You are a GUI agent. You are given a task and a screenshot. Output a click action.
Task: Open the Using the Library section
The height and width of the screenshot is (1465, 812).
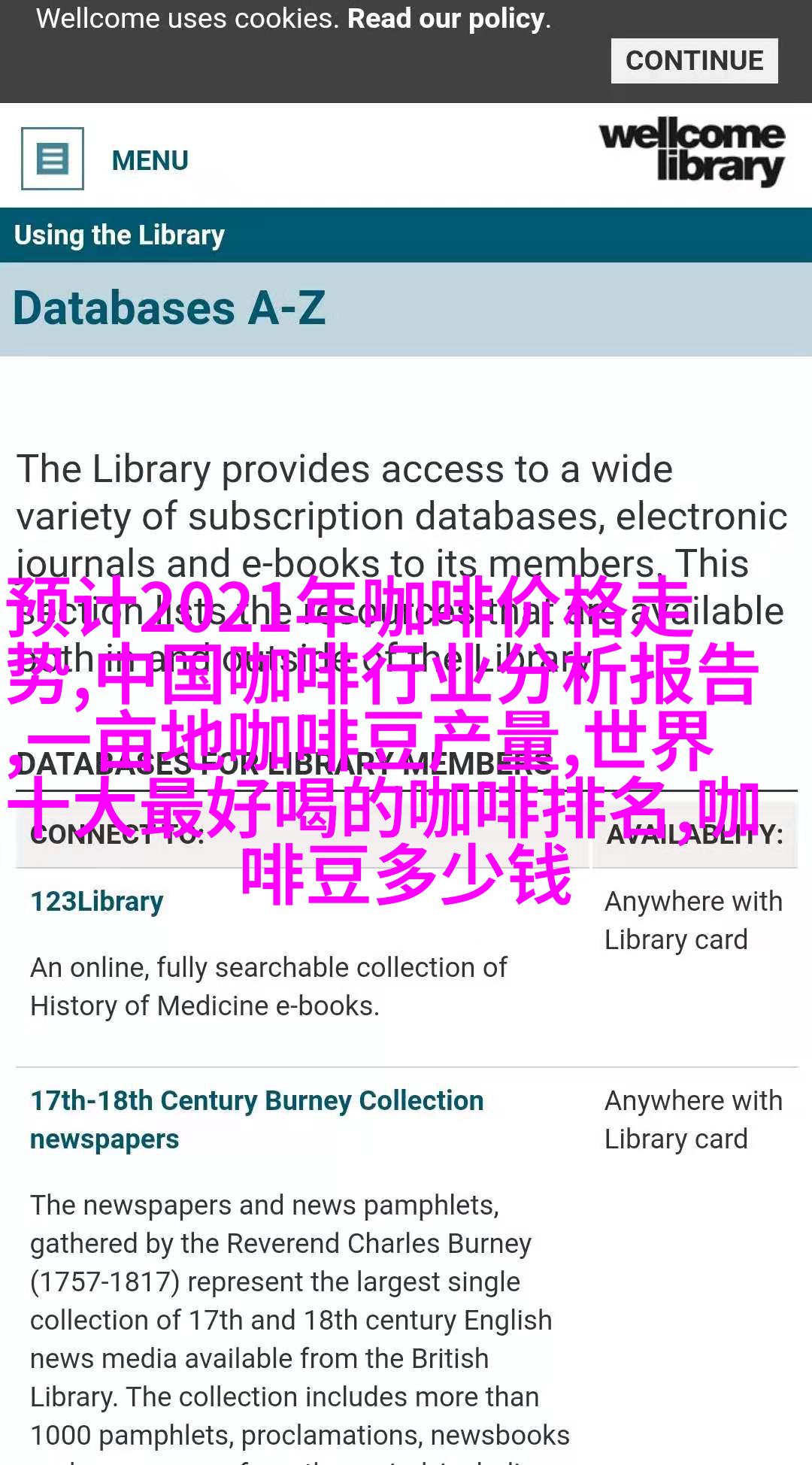point(120,235)
